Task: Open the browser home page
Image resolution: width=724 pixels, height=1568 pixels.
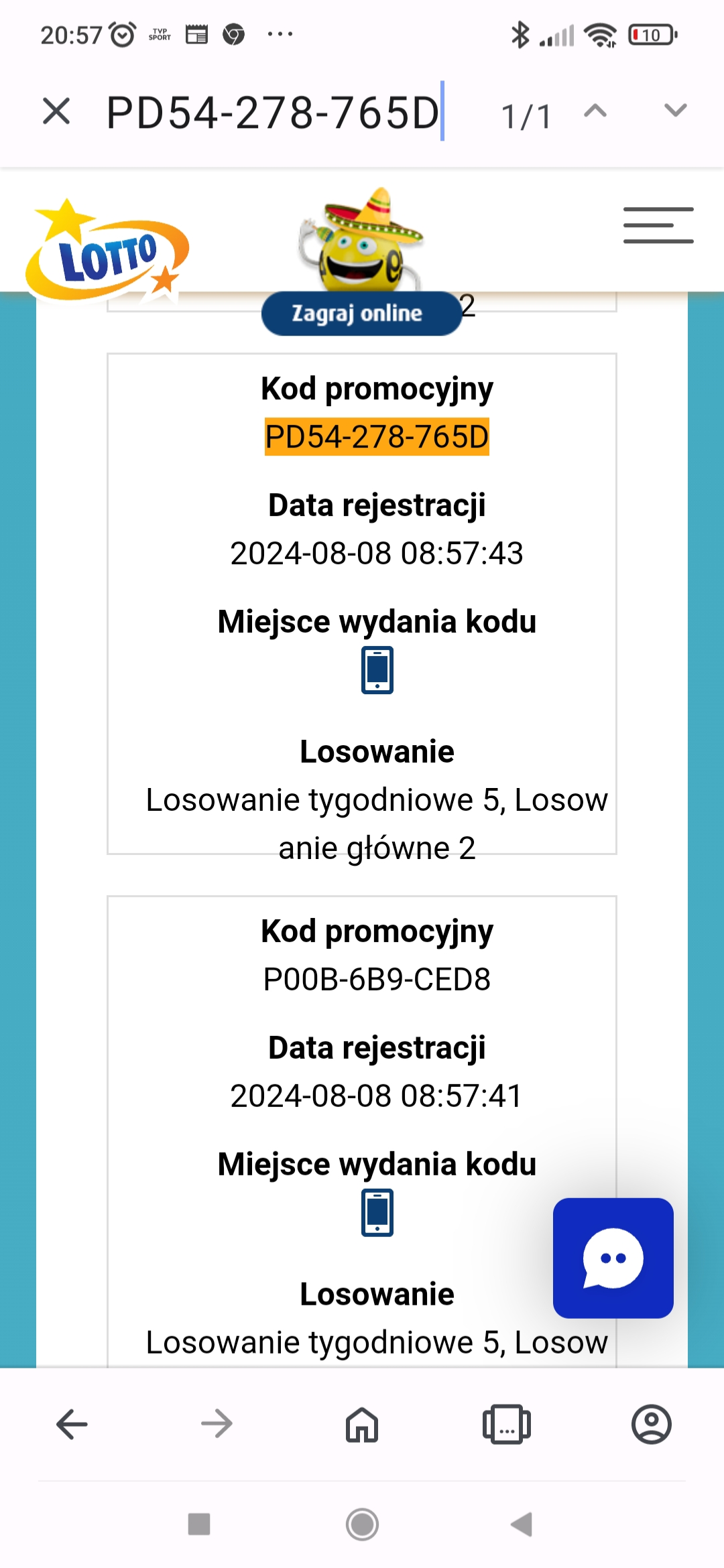Action: coord(362,1424)
